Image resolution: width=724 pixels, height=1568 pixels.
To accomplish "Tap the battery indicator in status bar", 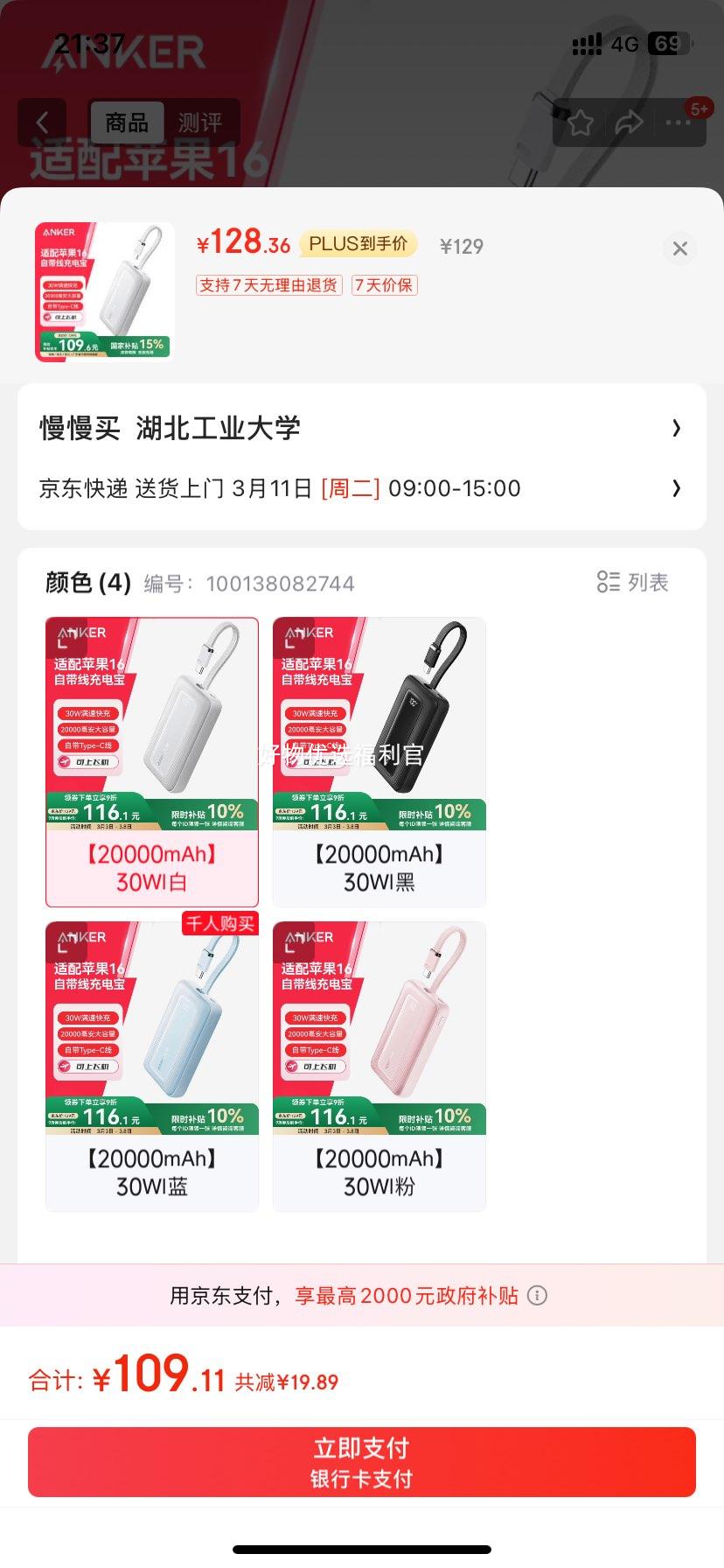I will click(668, 43).
